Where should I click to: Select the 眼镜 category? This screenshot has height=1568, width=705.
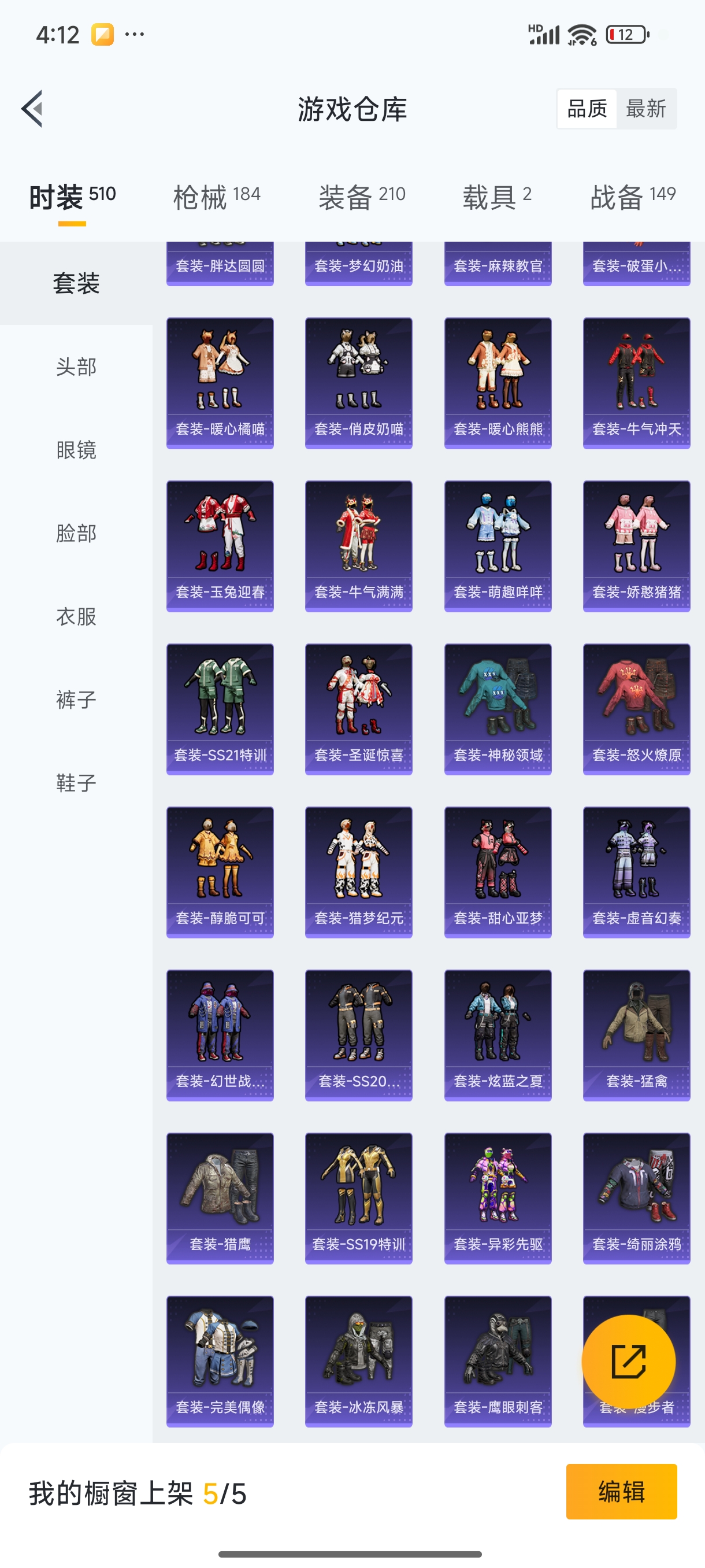click(x=76, y=450)
